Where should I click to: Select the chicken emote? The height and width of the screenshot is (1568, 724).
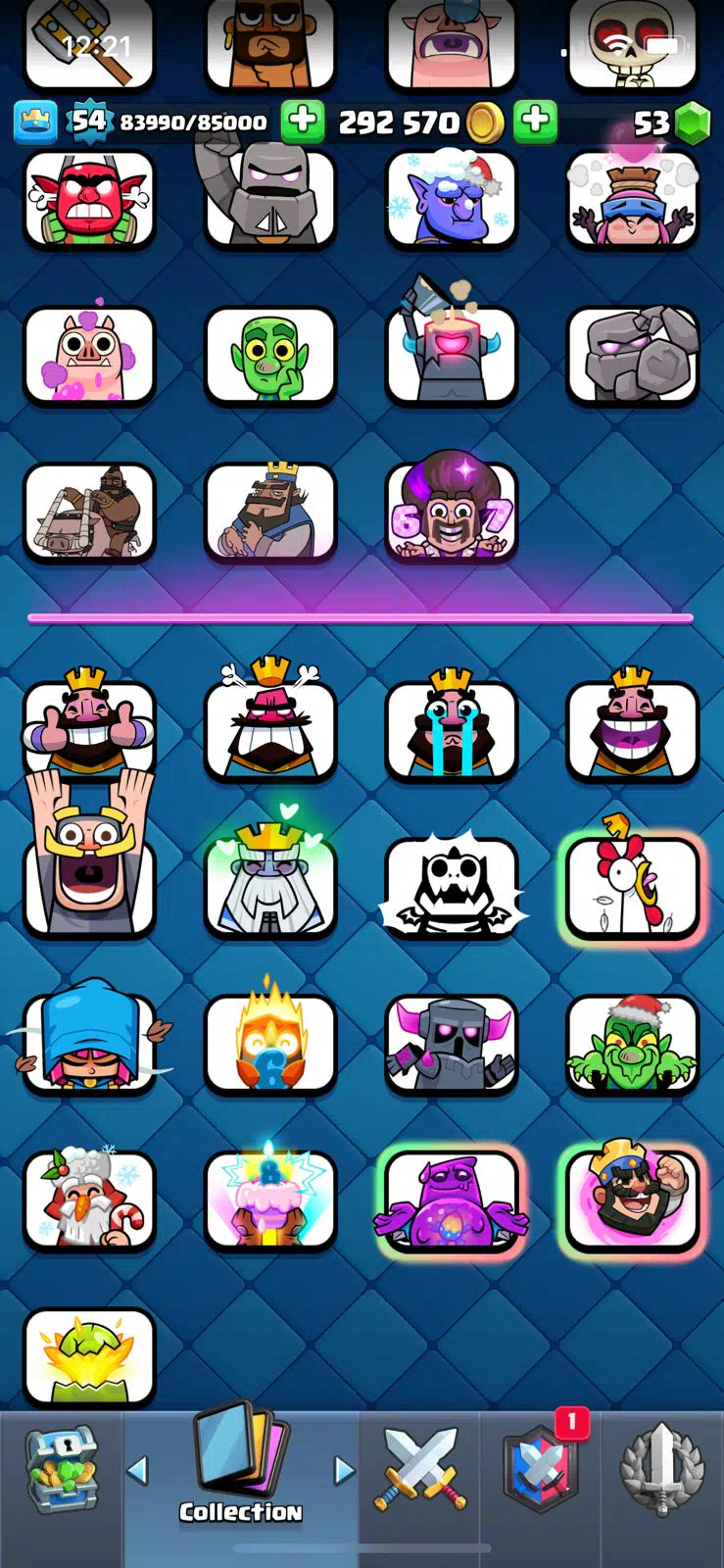pyautogui.click(x=632, y=887)
